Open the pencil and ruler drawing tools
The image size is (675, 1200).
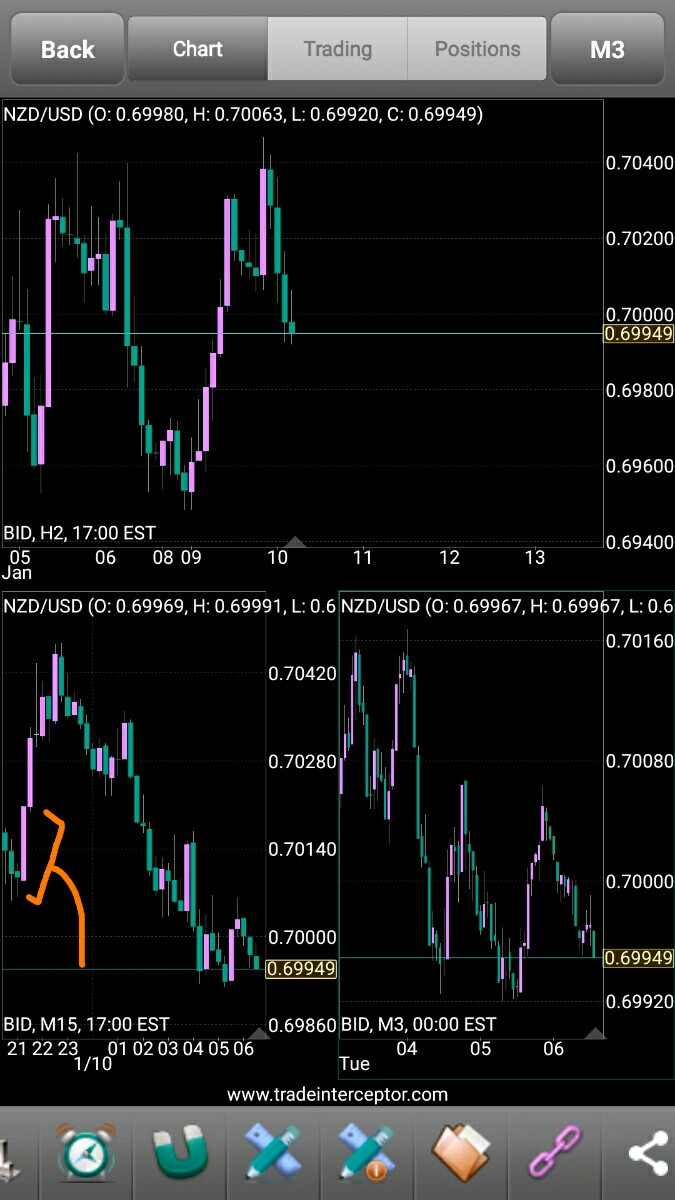273,1153
